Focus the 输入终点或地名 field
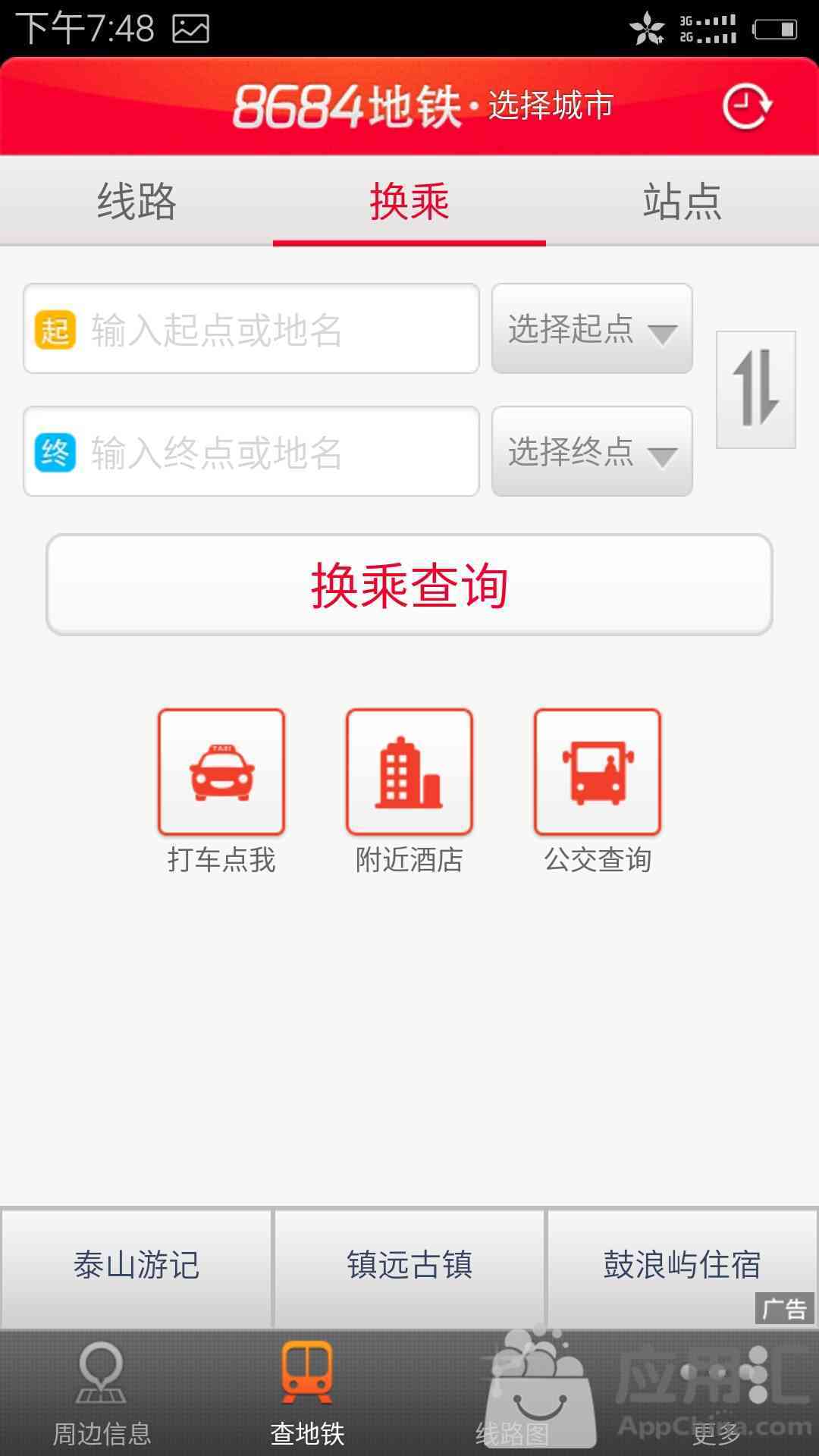819x1456 pixels. pos(251,451)
